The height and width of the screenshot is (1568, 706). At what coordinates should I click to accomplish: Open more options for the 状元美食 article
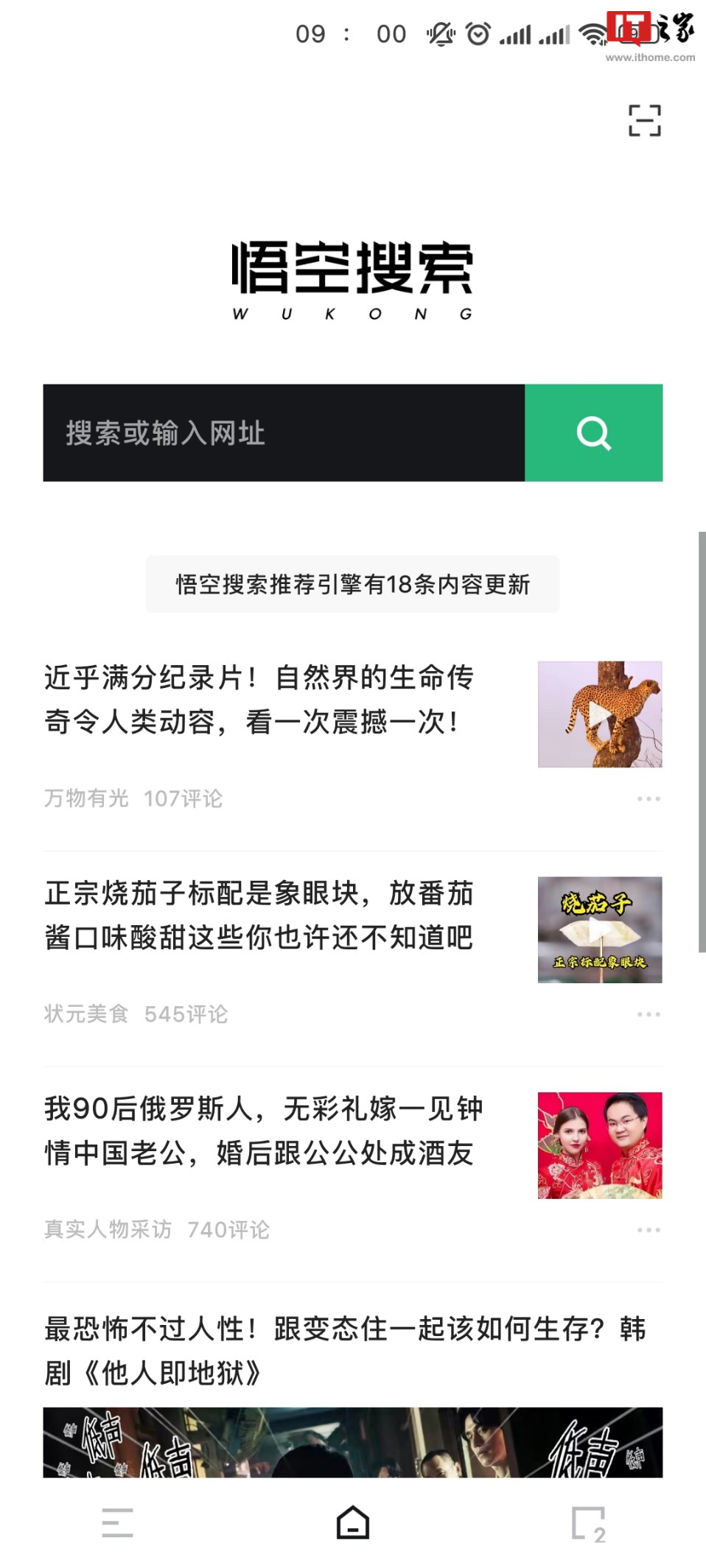coord(649,1014)
